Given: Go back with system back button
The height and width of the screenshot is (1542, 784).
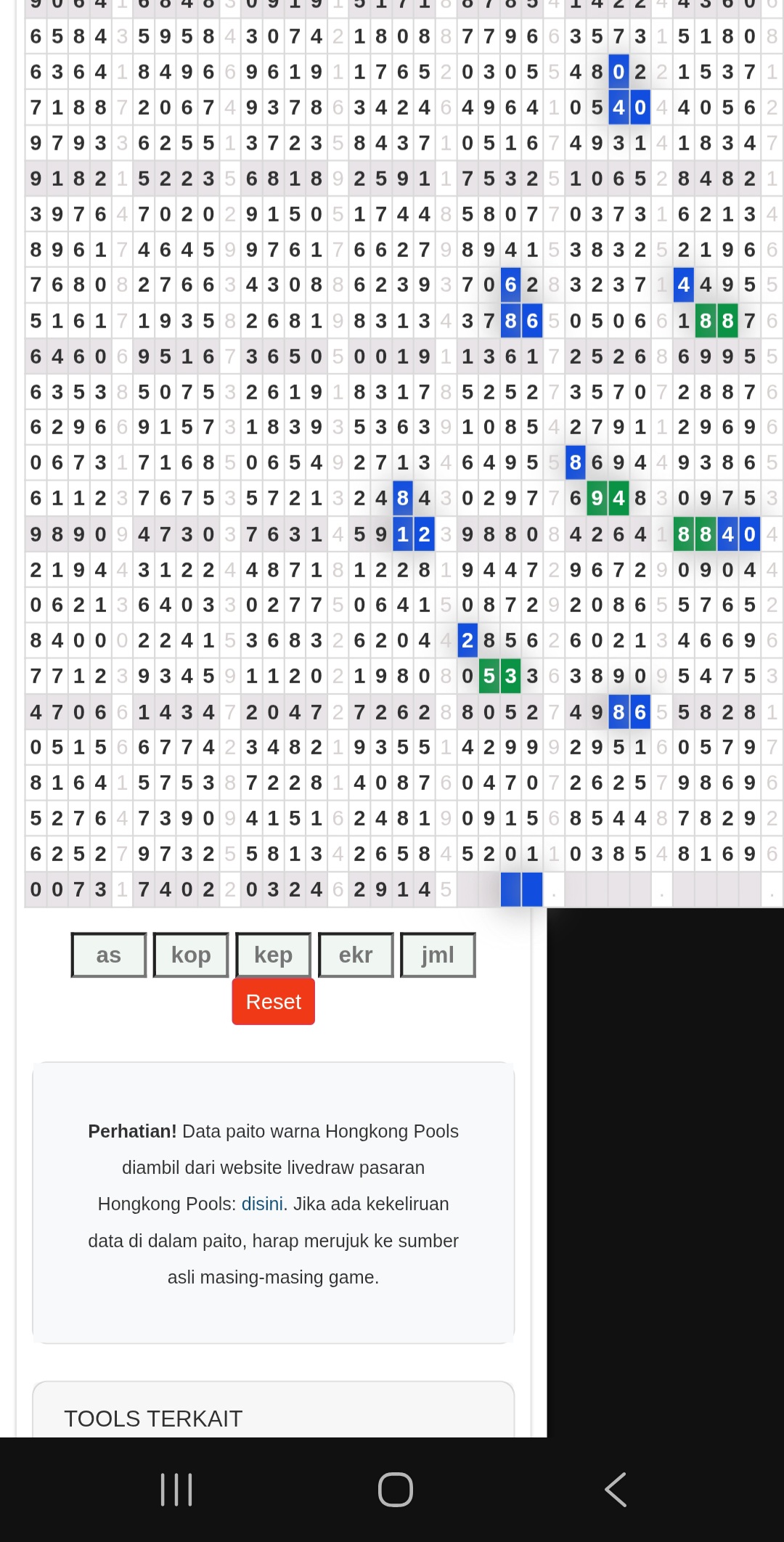Looking at the screenshot, I should [x=615, y=1490].
